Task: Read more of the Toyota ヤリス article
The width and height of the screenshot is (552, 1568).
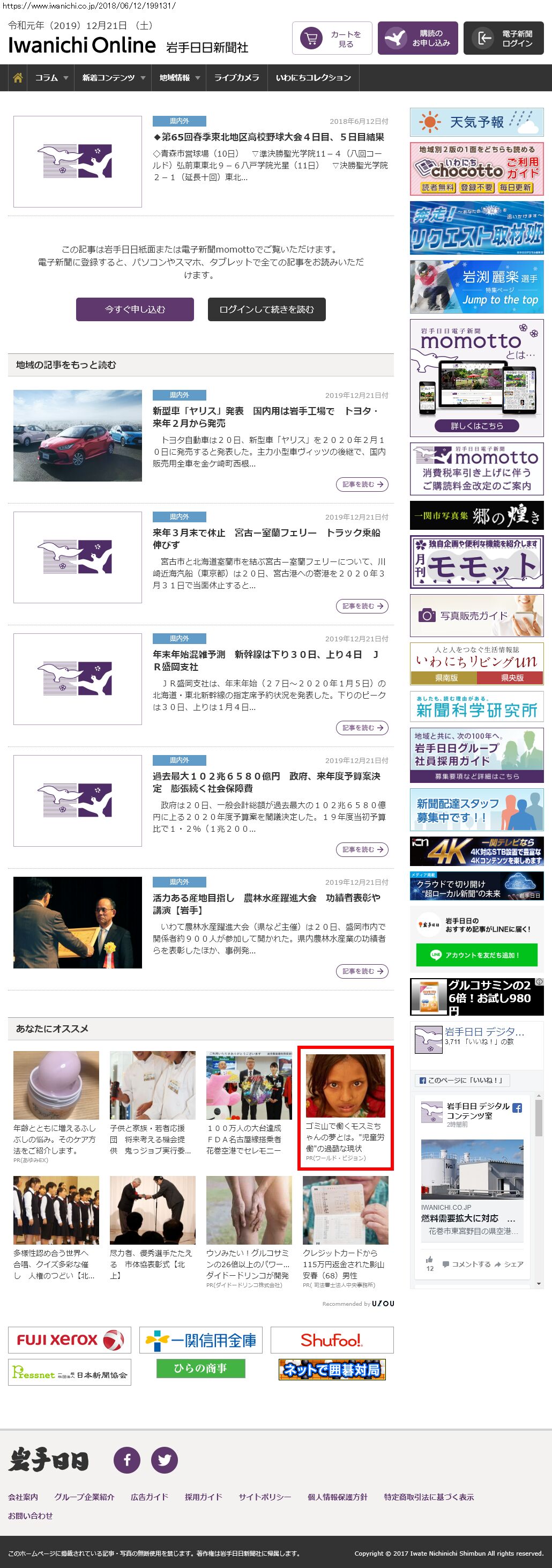Action: 362,485
